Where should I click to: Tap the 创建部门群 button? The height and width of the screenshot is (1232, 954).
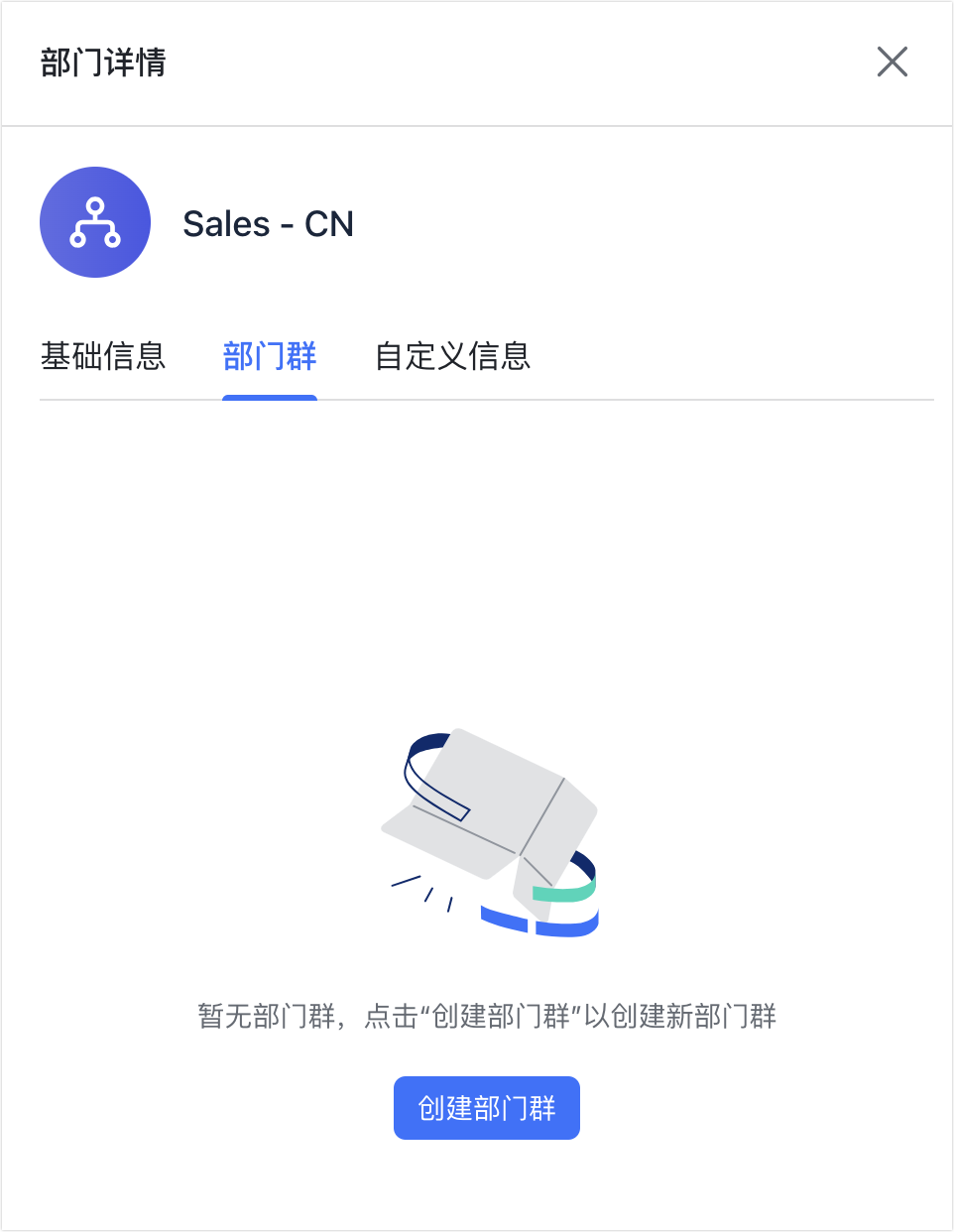tap(486, 1107)
